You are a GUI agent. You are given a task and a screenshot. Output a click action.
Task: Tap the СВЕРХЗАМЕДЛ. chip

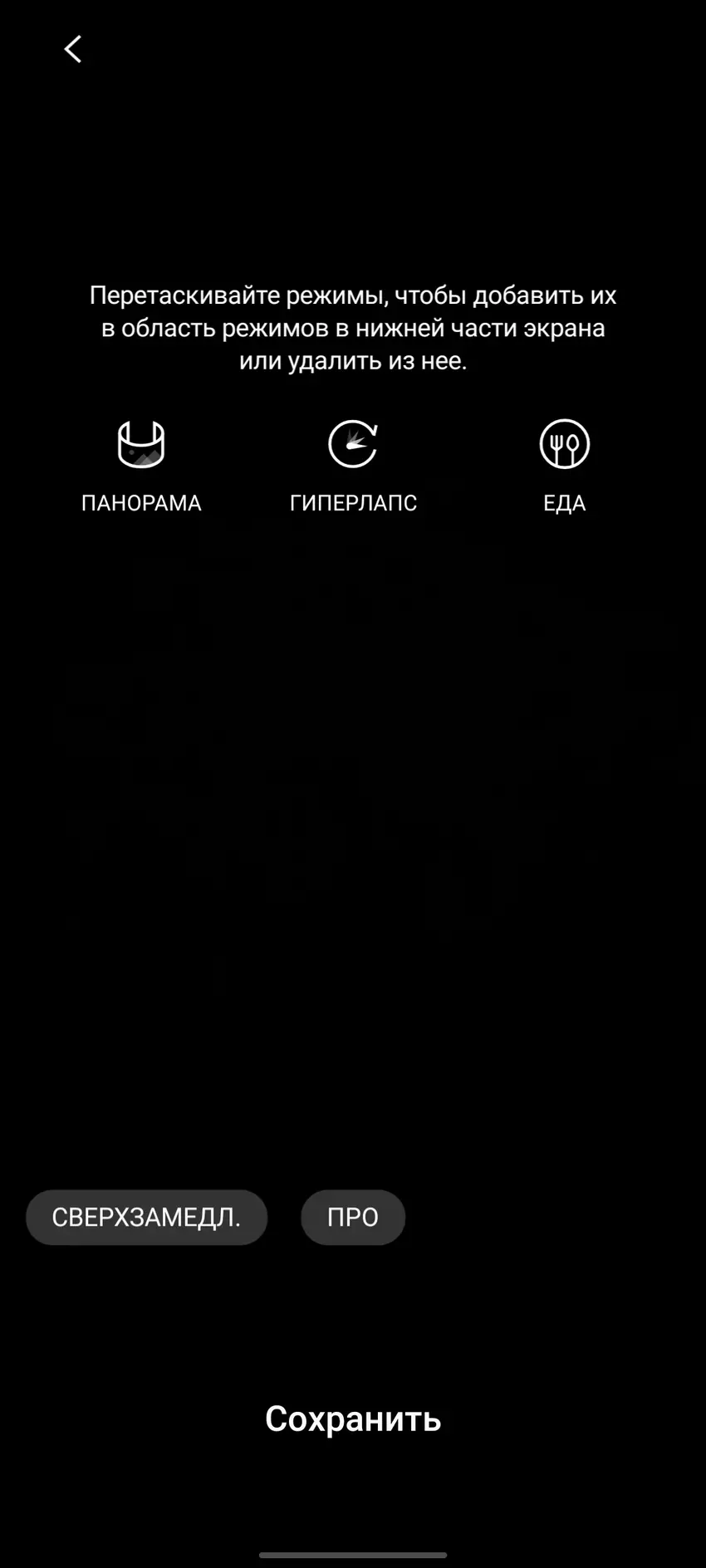coord(146,1217)
